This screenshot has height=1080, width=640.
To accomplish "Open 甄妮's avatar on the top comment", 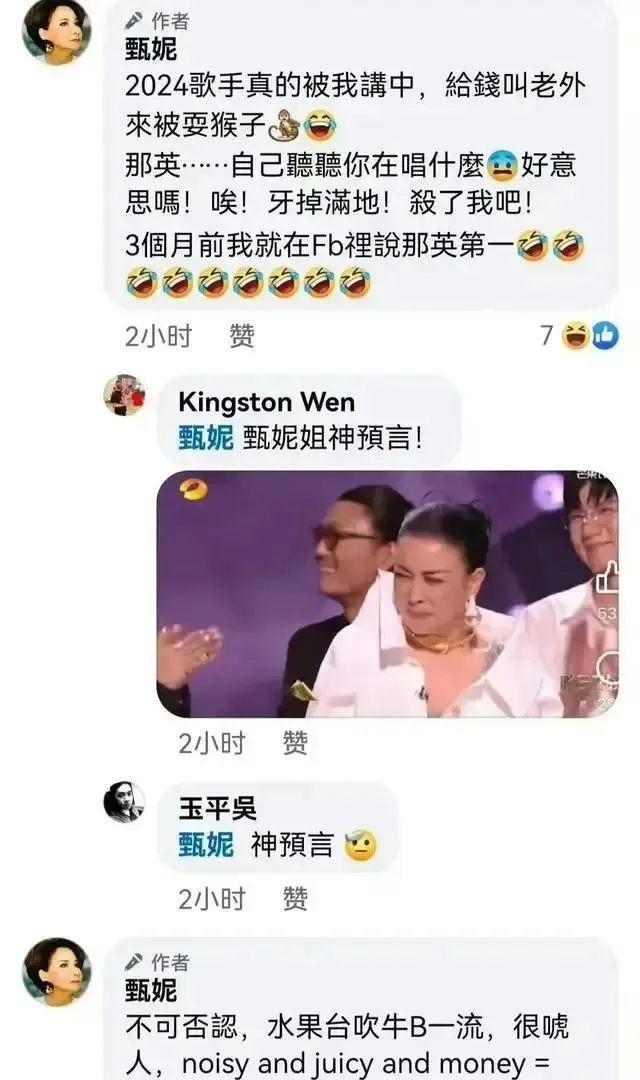I will (x=57, y=32).
